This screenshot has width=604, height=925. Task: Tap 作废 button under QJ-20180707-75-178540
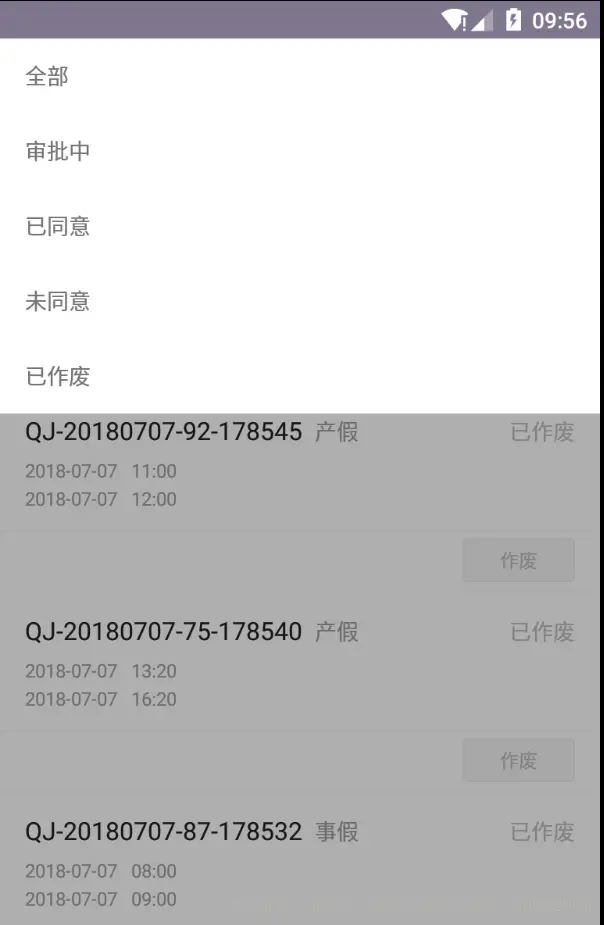coord(518,761)
